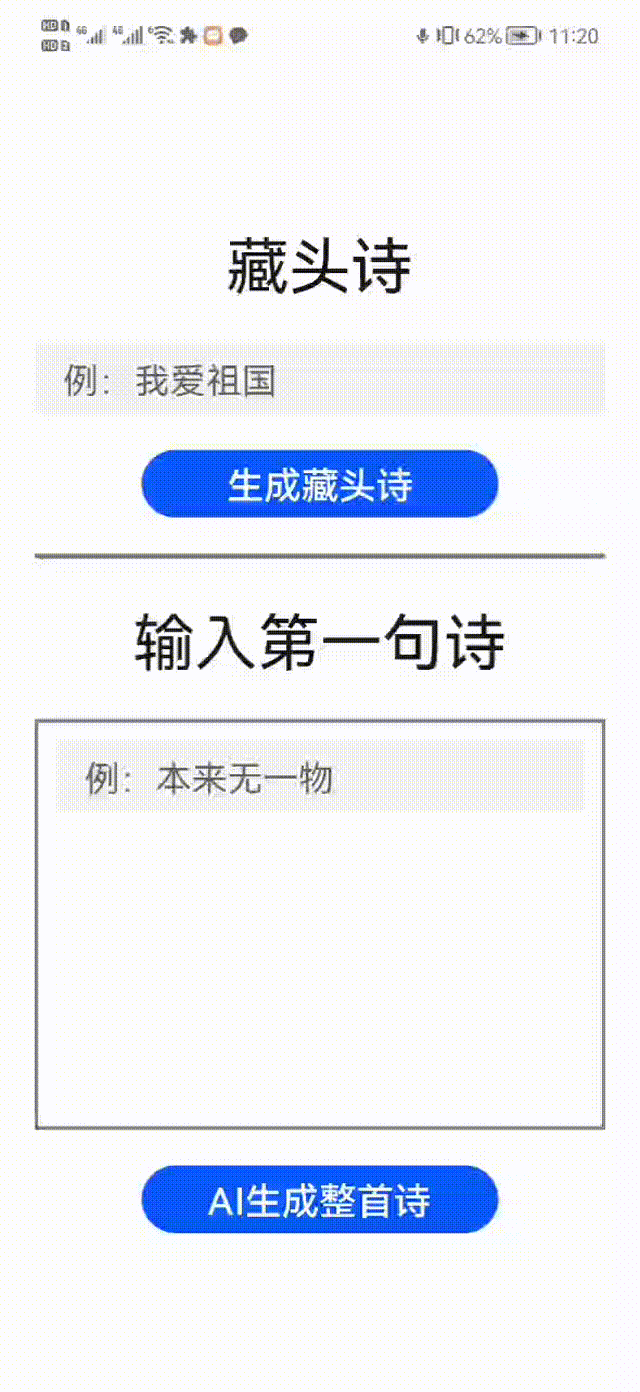Viewport: 640px width, 1392px height.
Task: Focus the first-line poem text field
Action: 320,778
